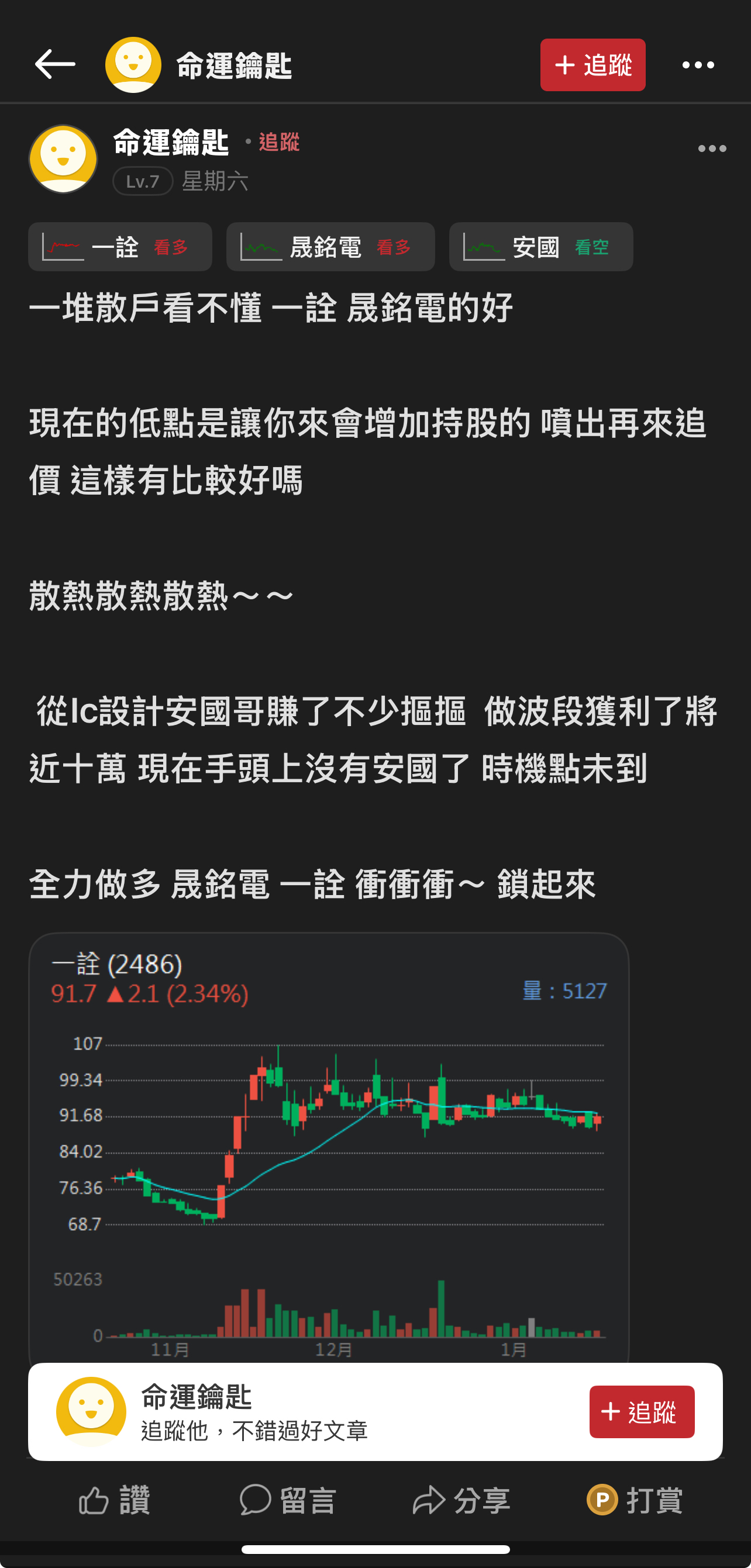Tap the 星期六 post timestamp
This screenshot has height=1568, width=751.
click(216, 181)
